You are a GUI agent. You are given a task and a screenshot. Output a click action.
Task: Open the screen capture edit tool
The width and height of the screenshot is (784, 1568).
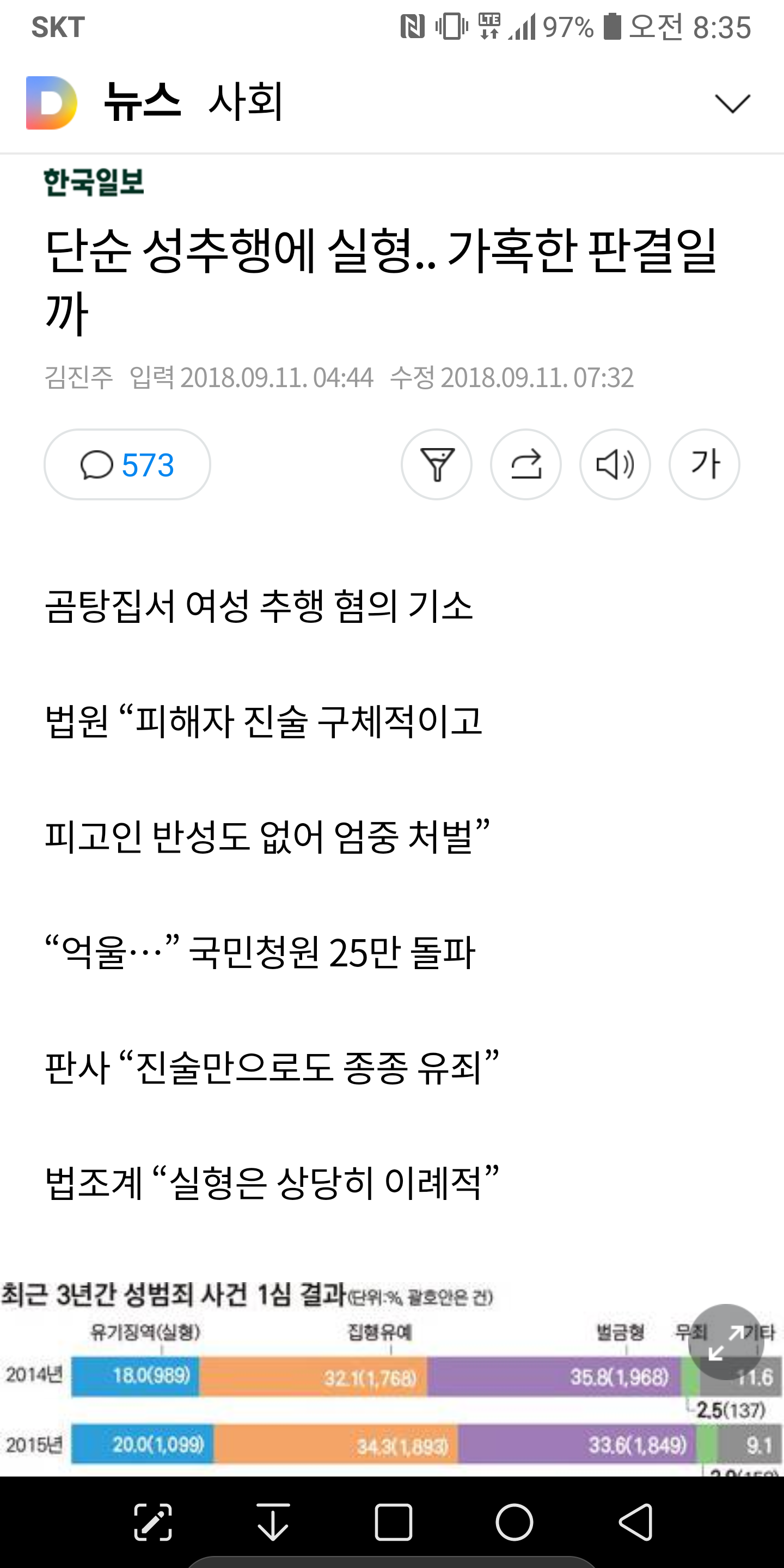(x=152, y=1522)
